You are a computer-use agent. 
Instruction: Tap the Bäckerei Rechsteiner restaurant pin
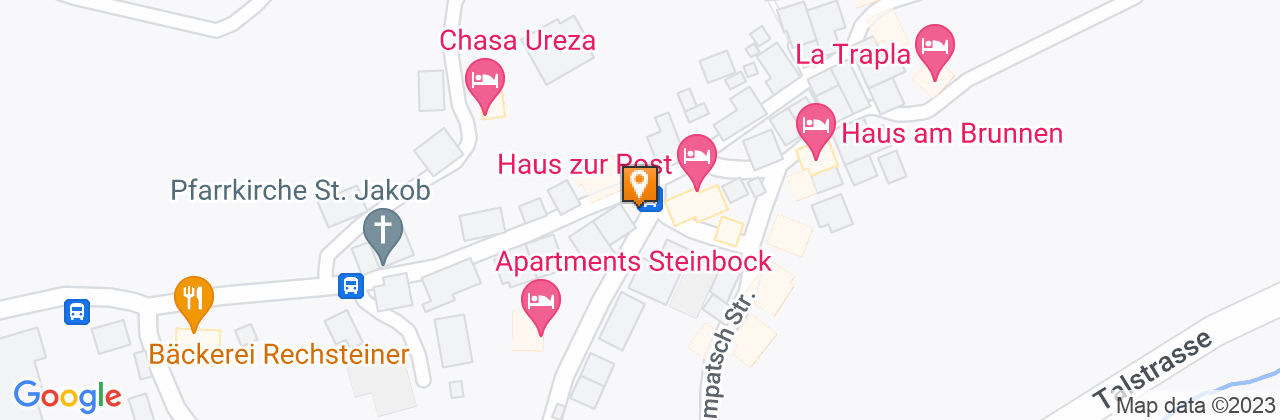pyautogui.click(x=193, y=297)
